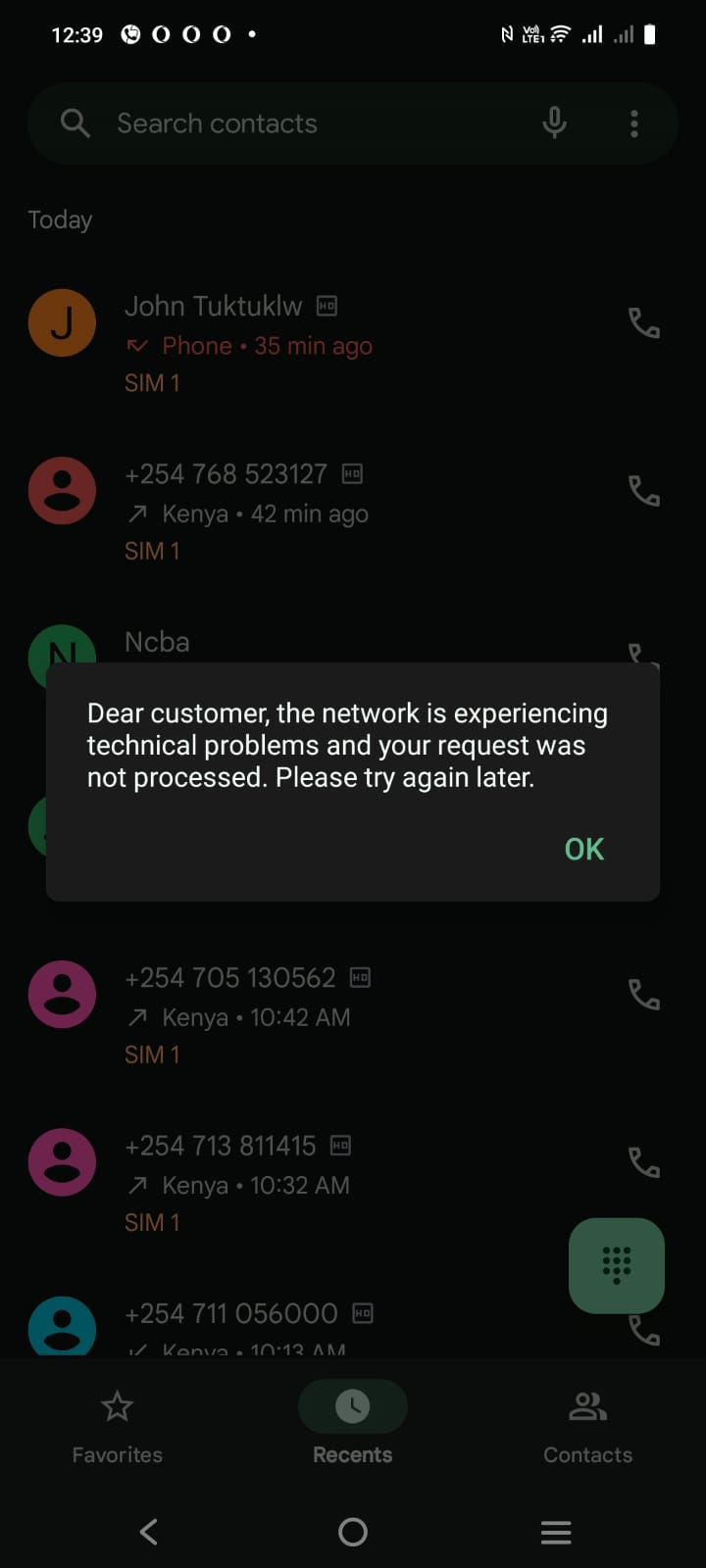Open call entry for +254 713 811415
706x1568 pixels.
pyautogui.click(x=294, y=1183)
